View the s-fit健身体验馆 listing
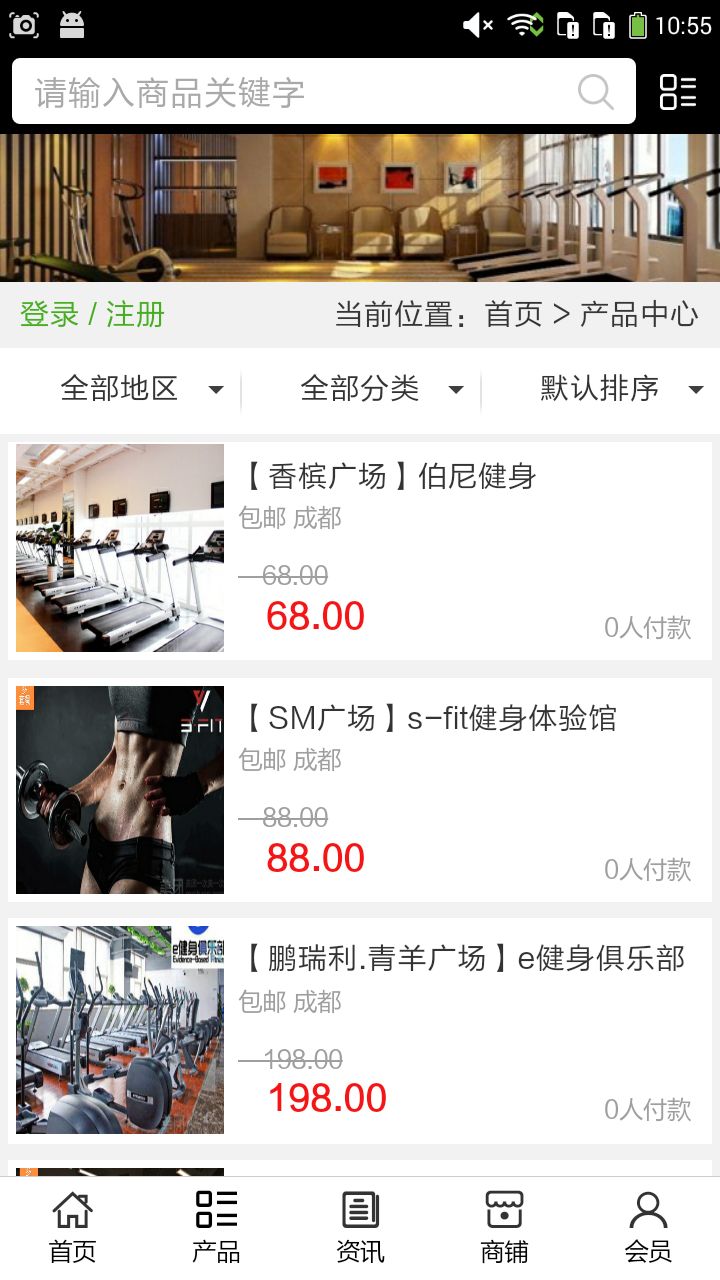The width and height of the screenshot is (720, 1280). coord(360,790)
